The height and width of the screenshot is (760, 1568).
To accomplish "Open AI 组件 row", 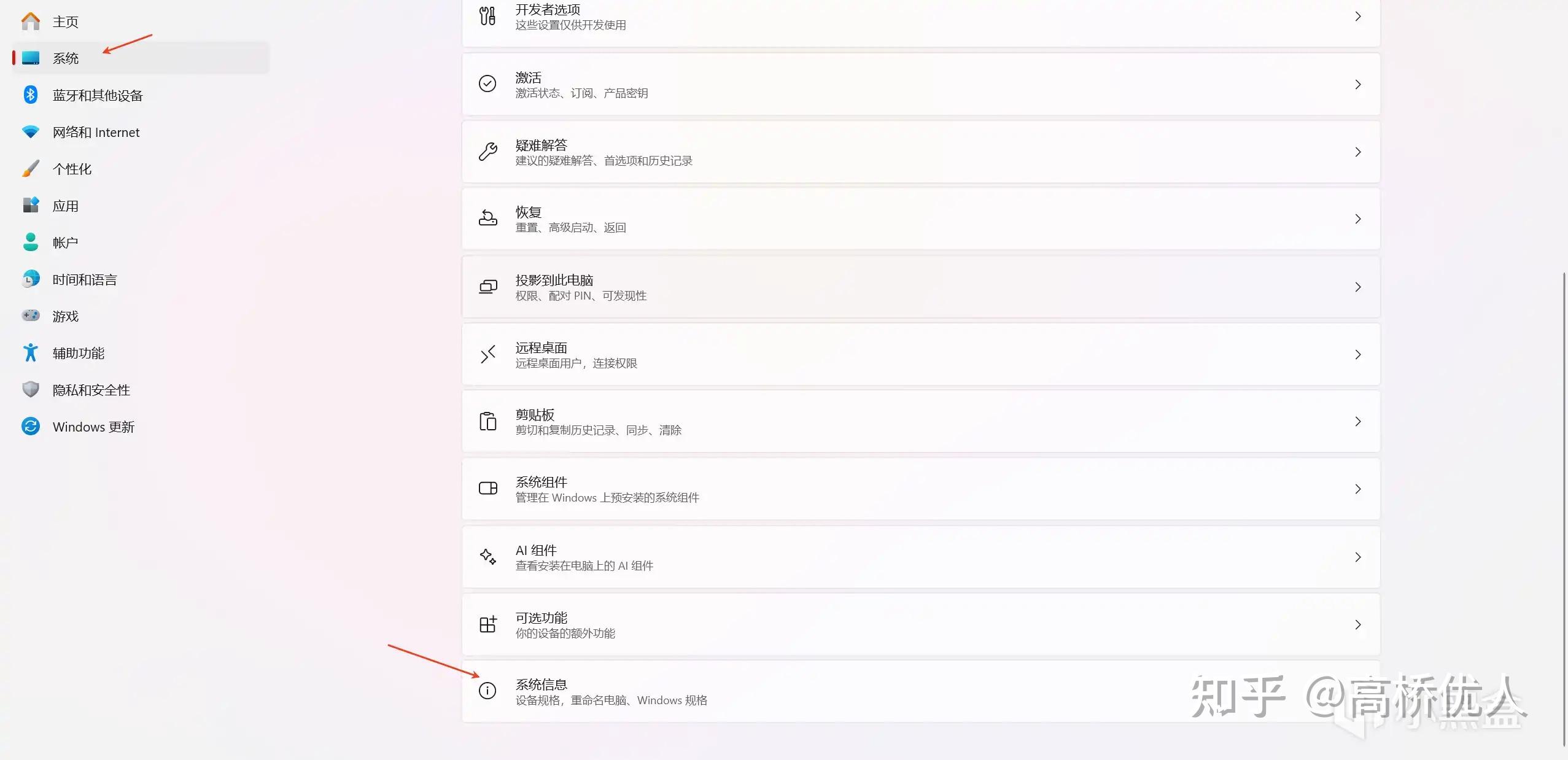I will (x=920, y=557).
